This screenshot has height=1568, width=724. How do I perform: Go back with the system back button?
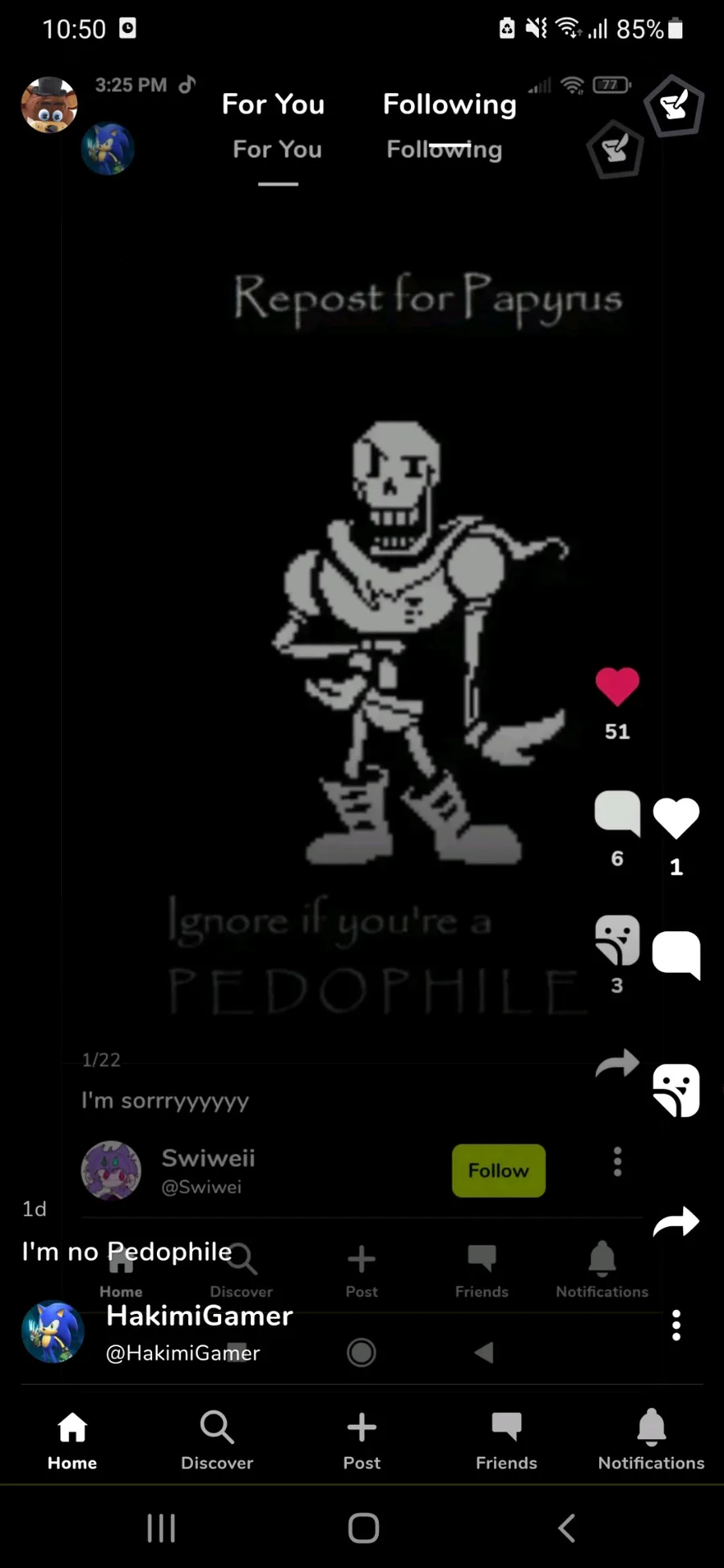[x=566, y=1528]
